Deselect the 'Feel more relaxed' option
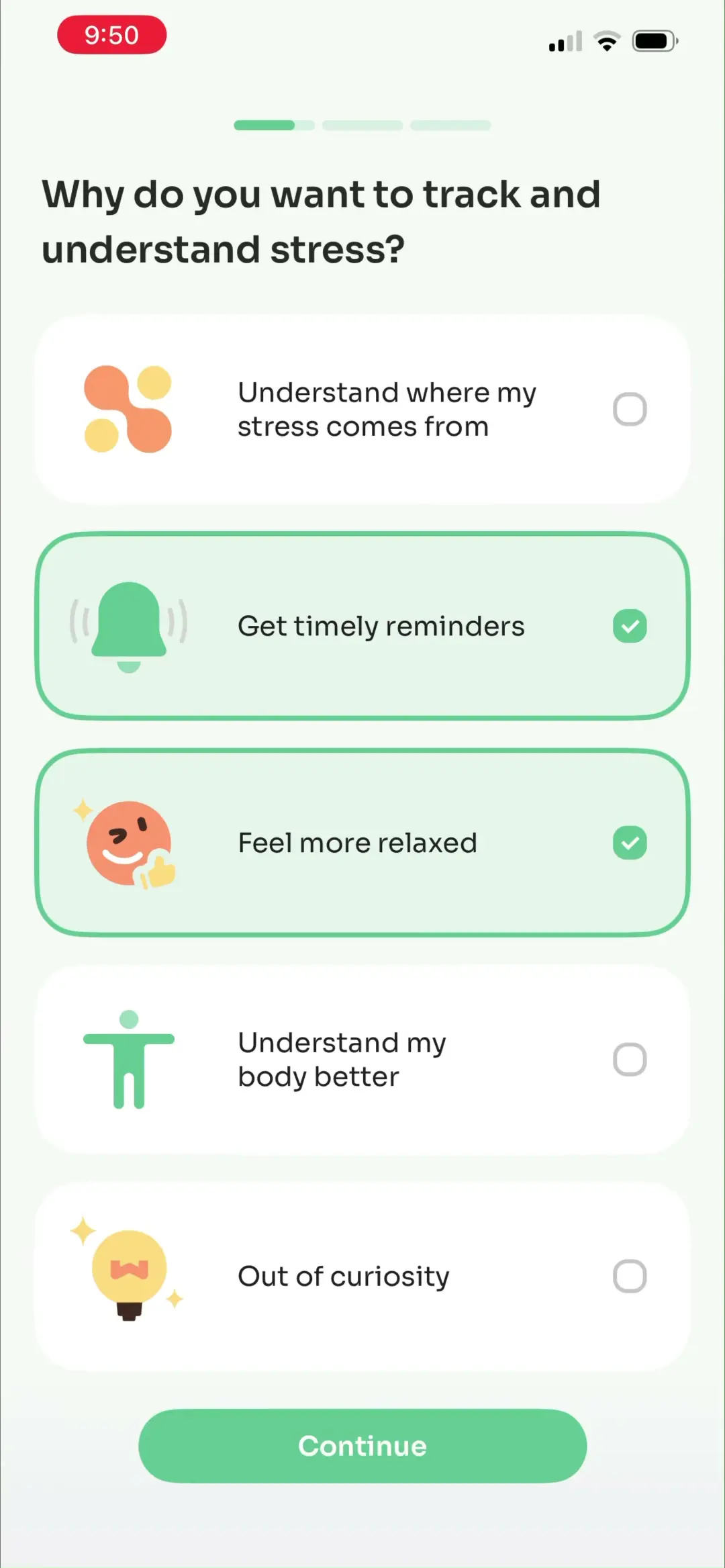 [x=362, y=843]
